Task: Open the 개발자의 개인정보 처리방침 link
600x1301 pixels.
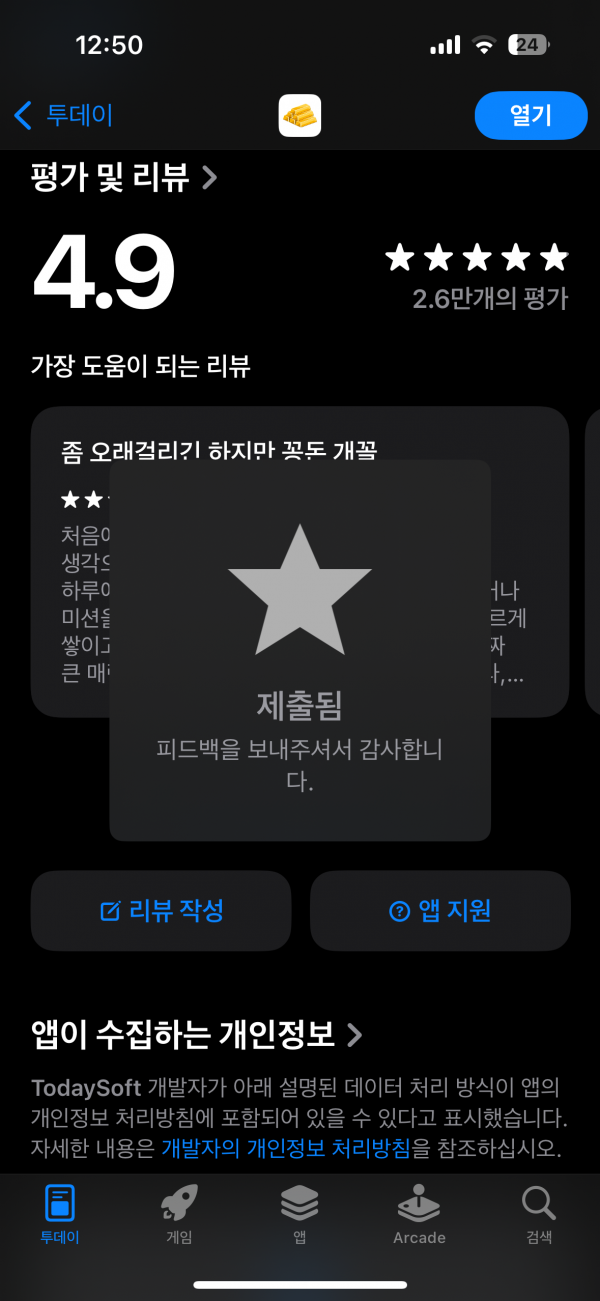Action: pyautogui.click(x=286, y=1147)
